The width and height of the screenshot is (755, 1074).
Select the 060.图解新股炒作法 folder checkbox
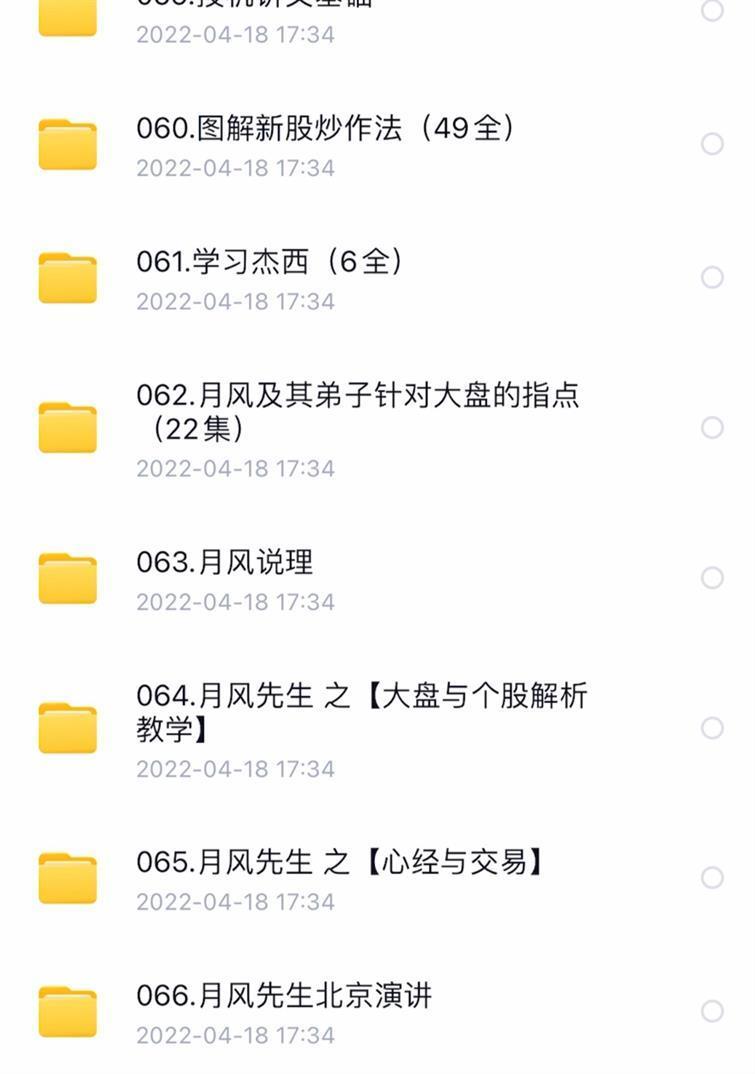[712, 144]
